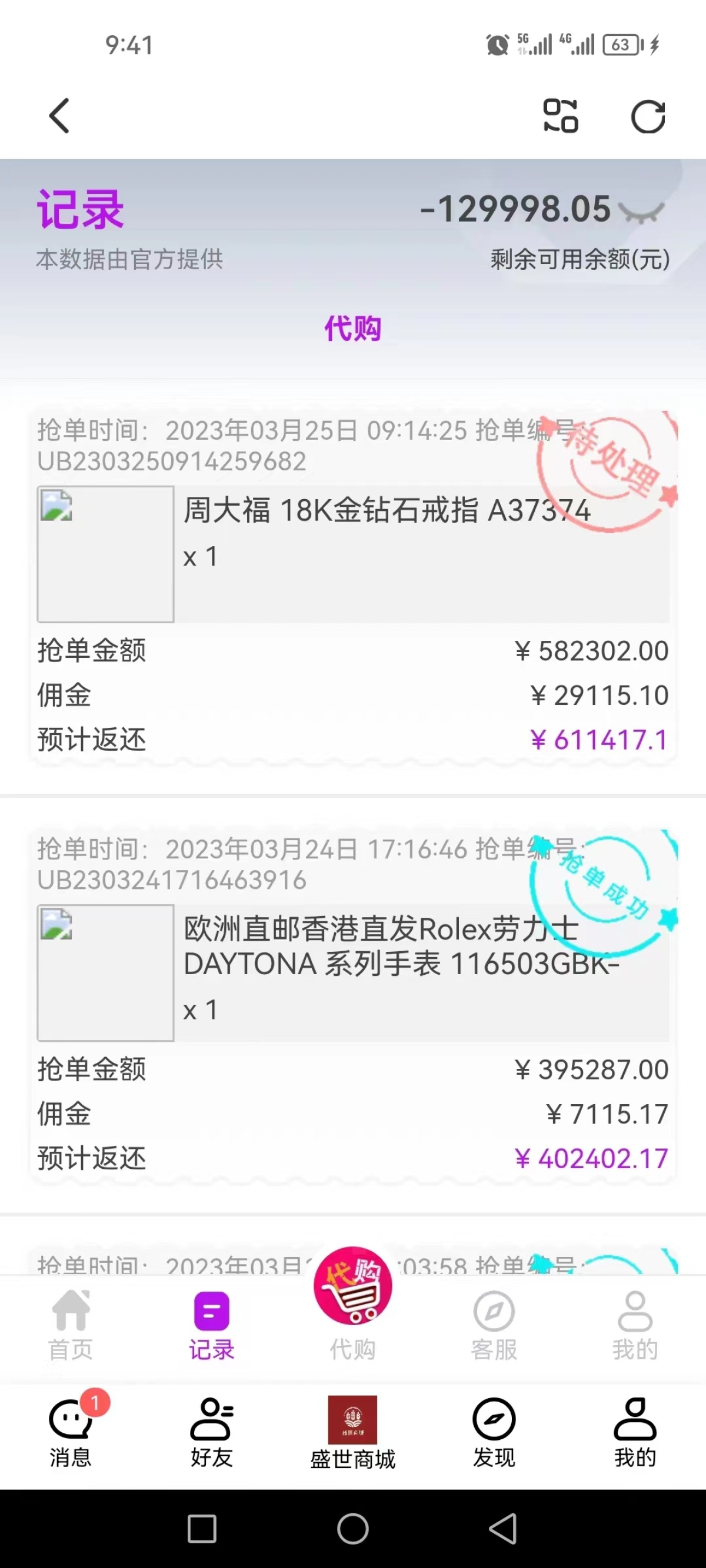The image size is (706, 1568).
Task: Refresh the records page
Action: coord(648,116)
